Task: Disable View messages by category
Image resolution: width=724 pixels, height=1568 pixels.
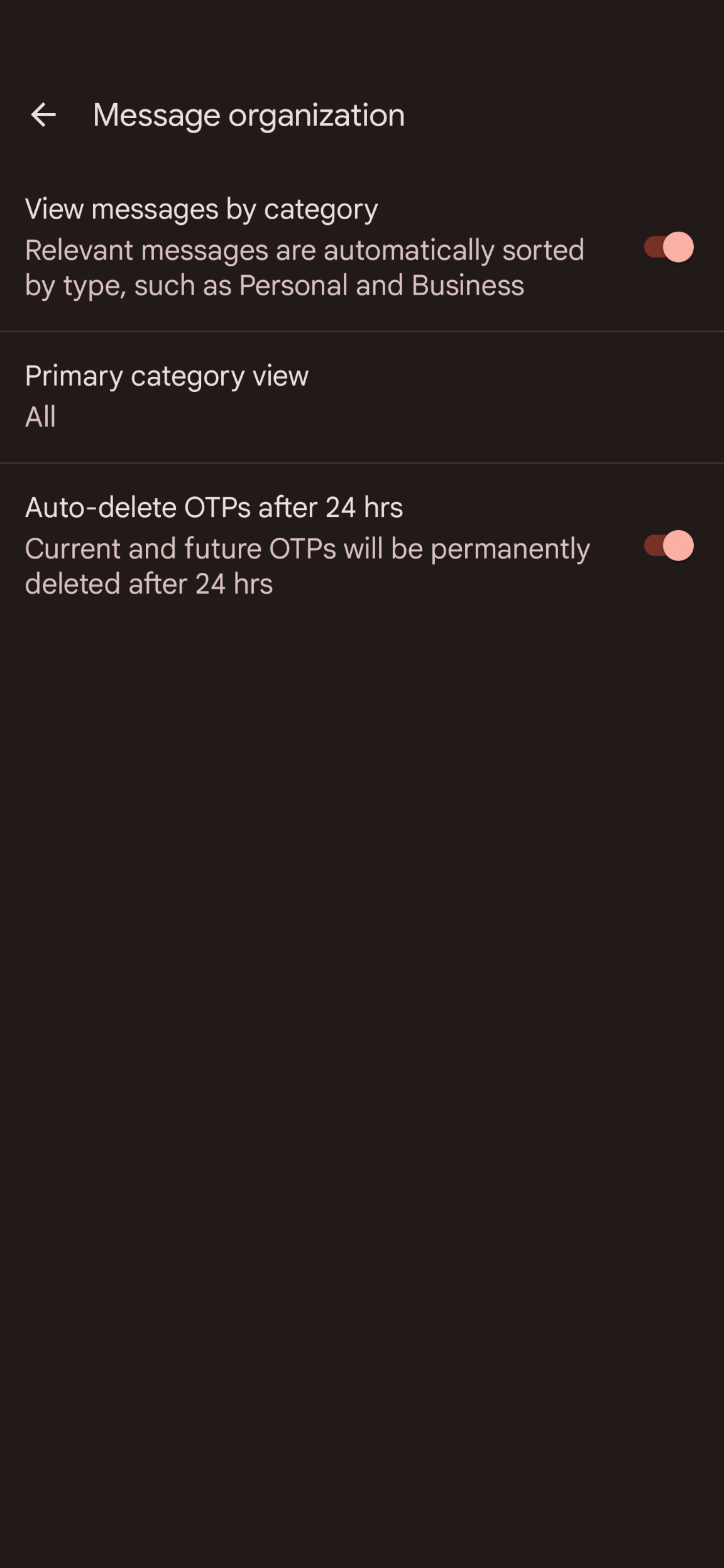Action: pyautogui.click(x=668, y=248)
